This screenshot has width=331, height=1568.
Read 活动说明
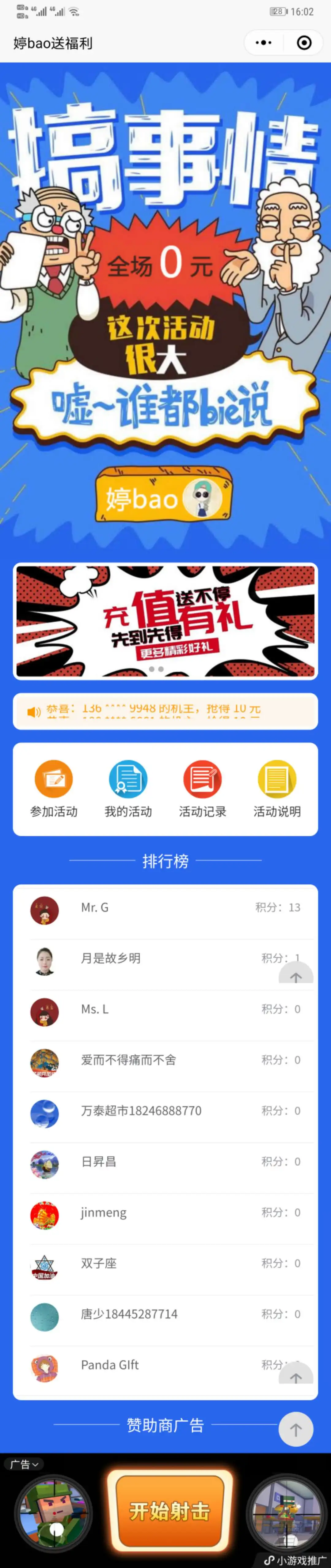click(277, 788)
